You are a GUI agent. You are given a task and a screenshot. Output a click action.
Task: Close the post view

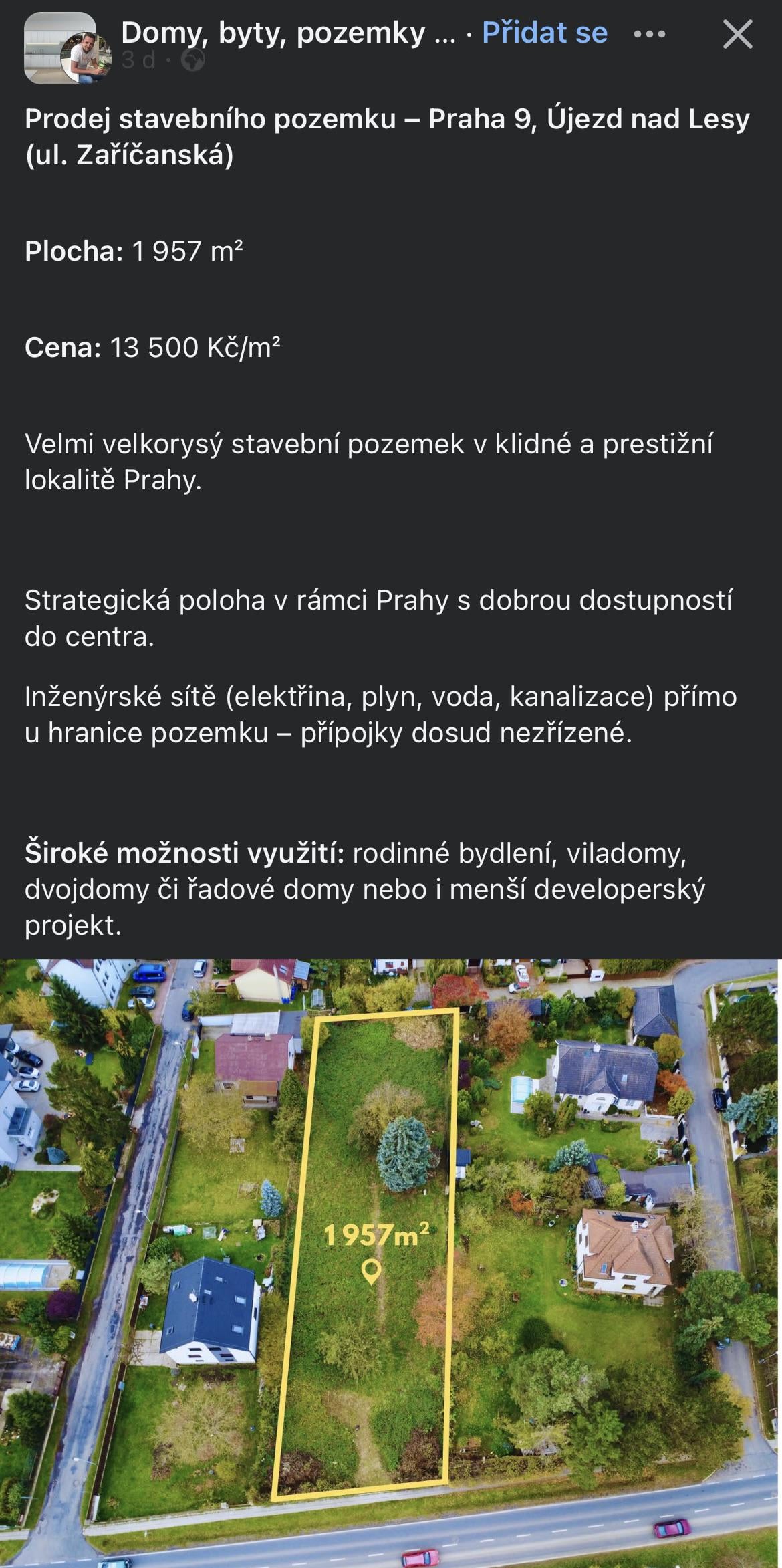tap(737, 34)
